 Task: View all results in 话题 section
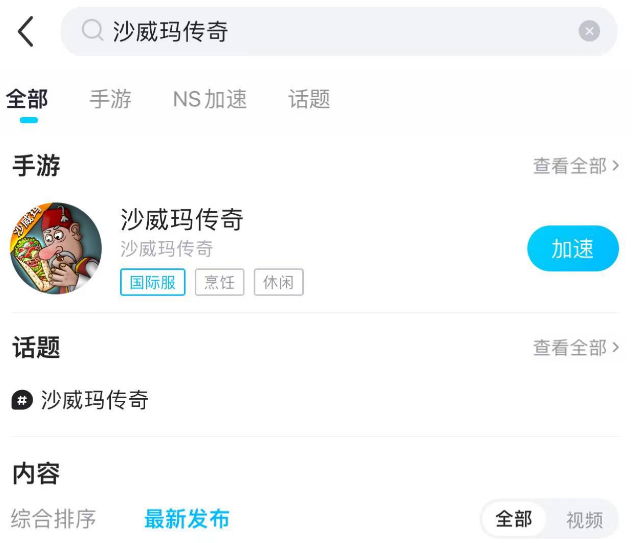point(576,348)
